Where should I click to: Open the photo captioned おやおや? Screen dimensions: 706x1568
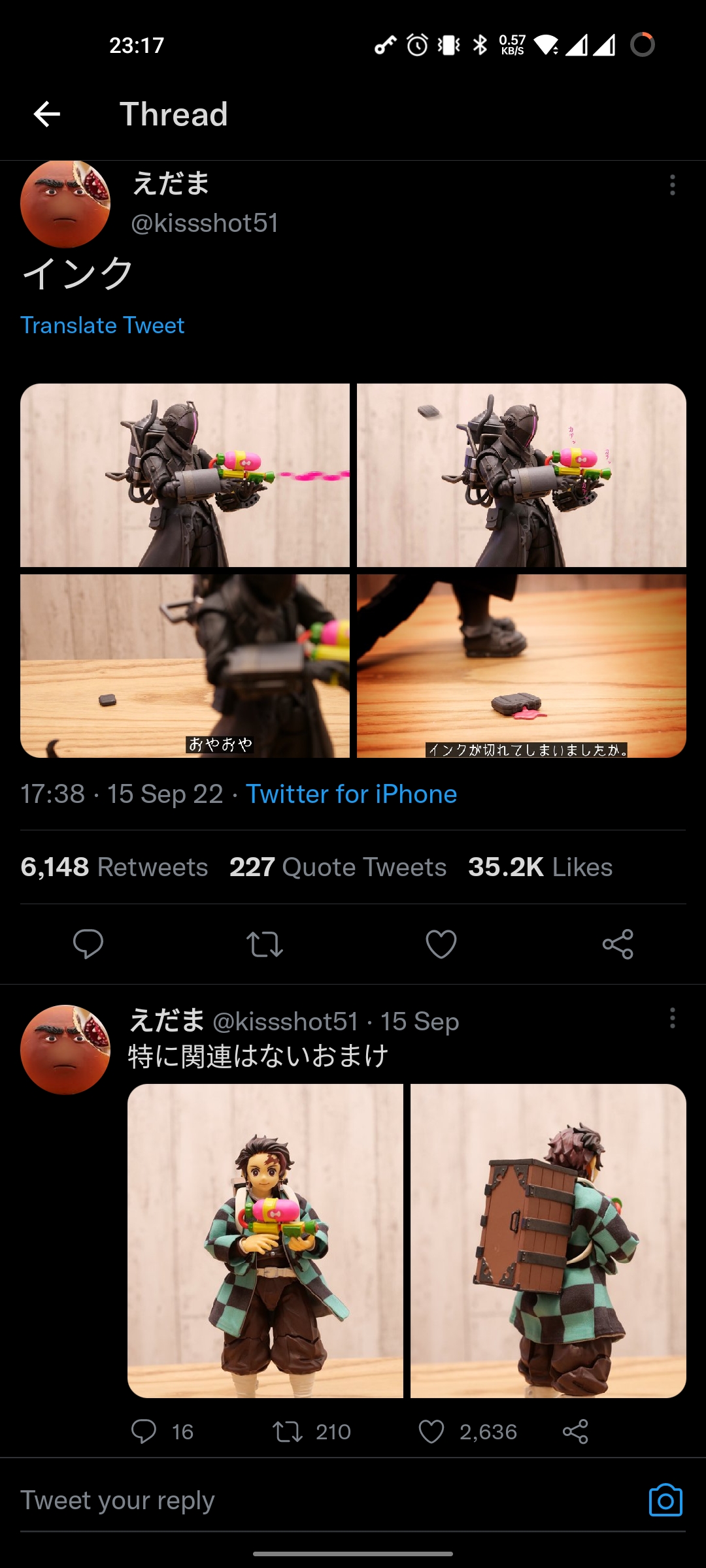tap(185, 666)
